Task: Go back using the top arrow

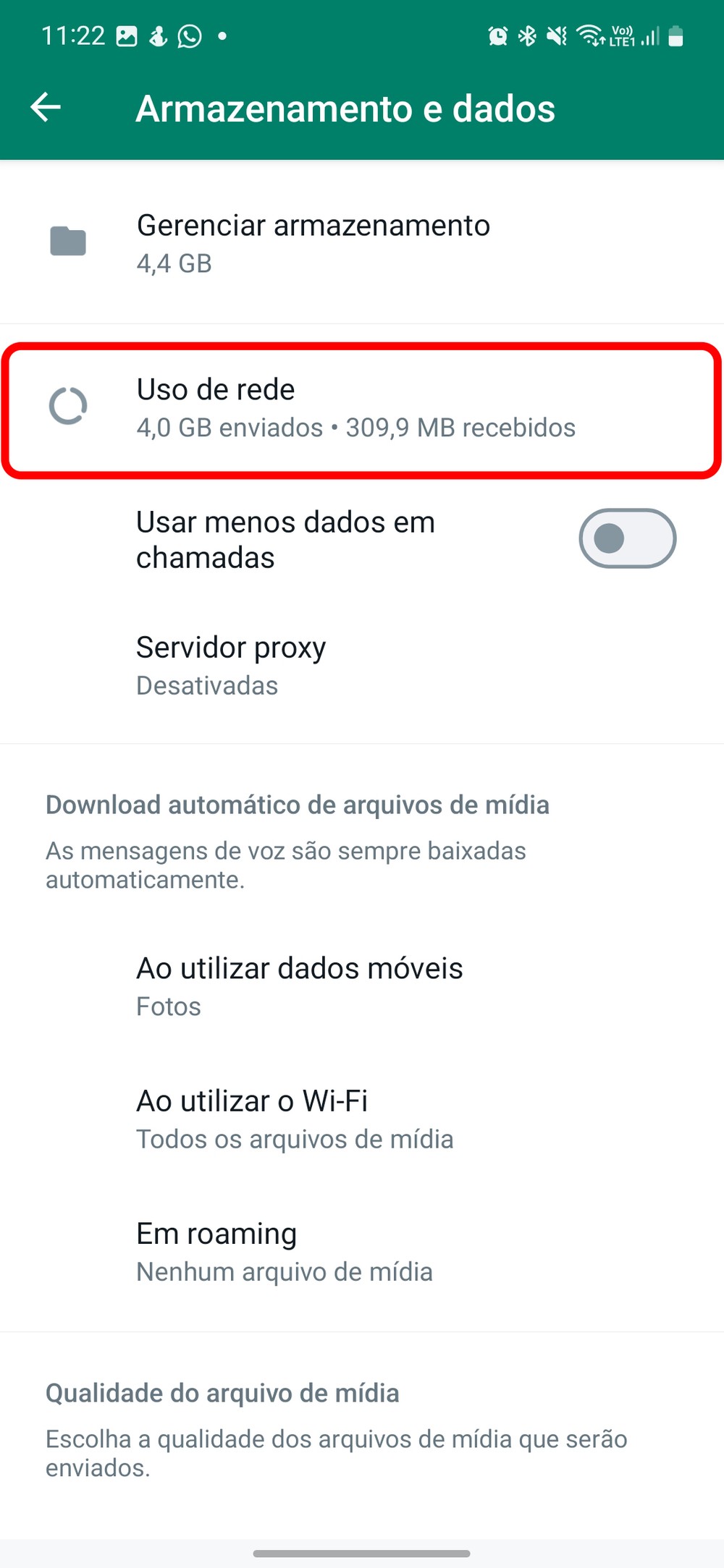Action: pos(46,108)
